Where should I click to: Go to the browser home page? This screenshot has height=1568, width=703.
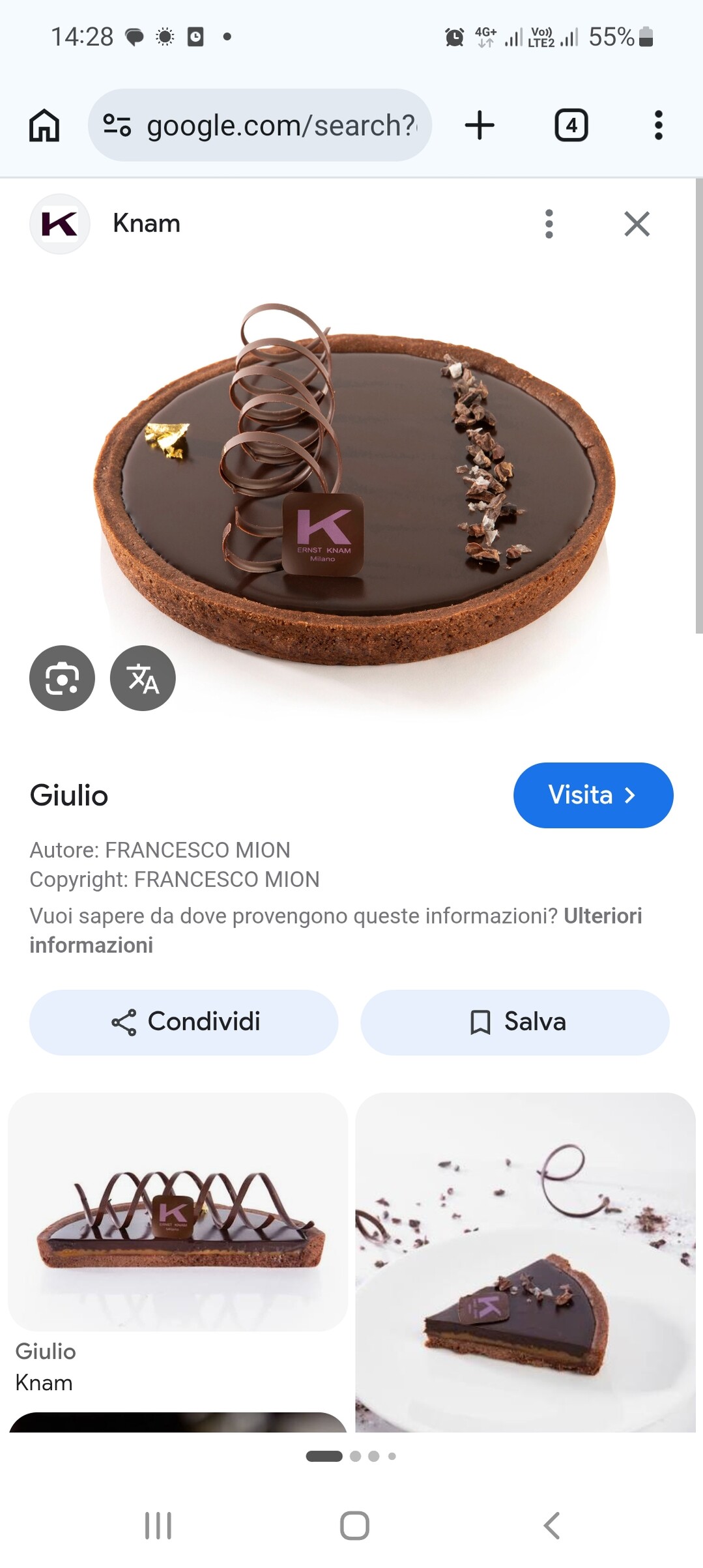pyautogui.click(x=44, y=125)
